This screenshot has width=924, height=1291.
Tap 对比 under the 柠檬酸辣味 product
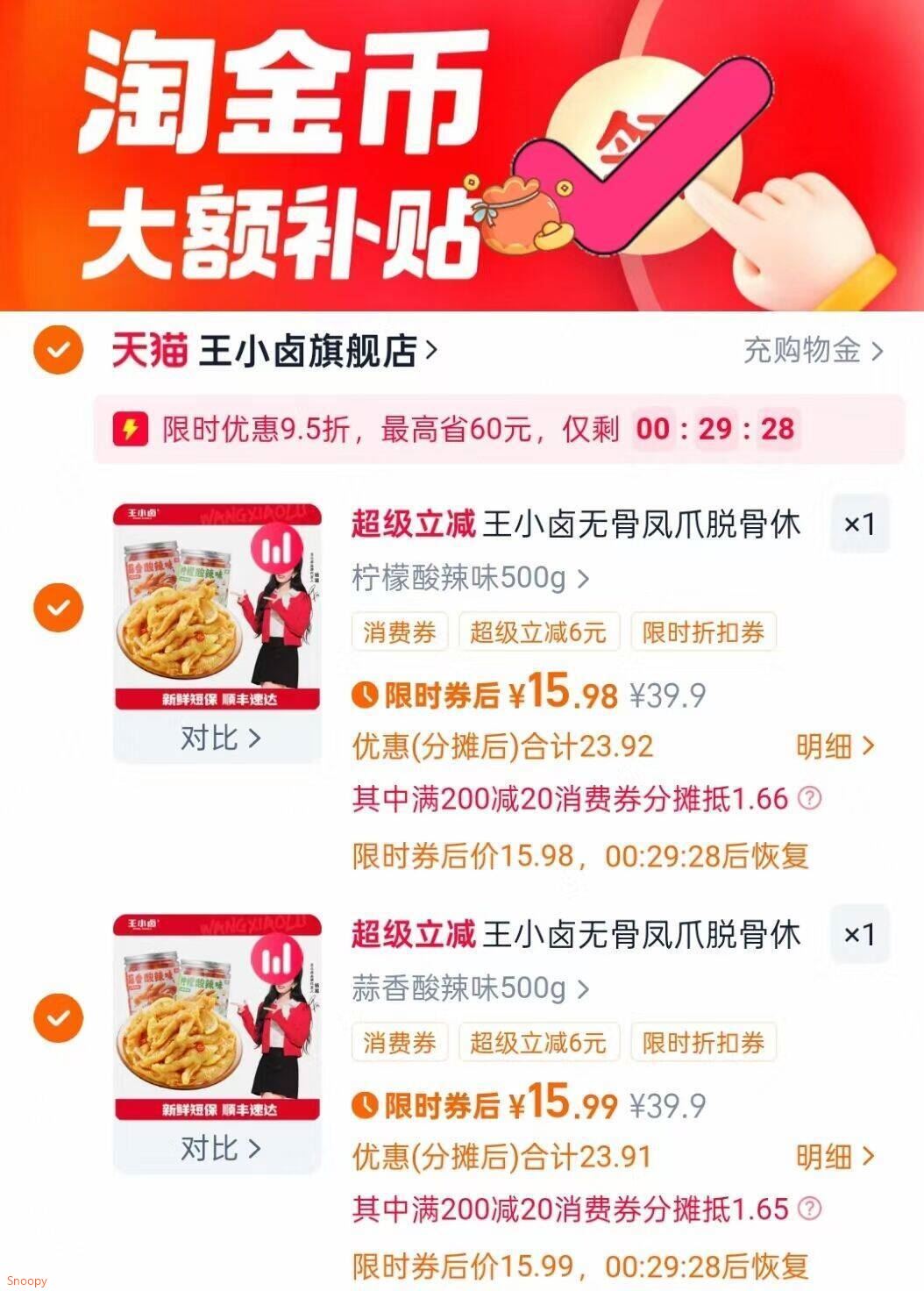coord(219,738)
